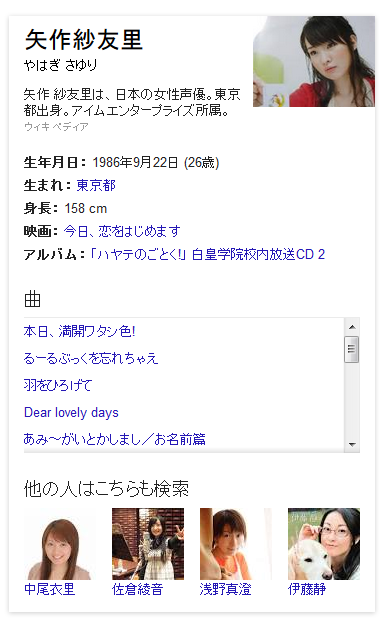387x619 pixels.
Task: Open the song 本日、満開ワタシ色!
Action: tap(79, 331)
